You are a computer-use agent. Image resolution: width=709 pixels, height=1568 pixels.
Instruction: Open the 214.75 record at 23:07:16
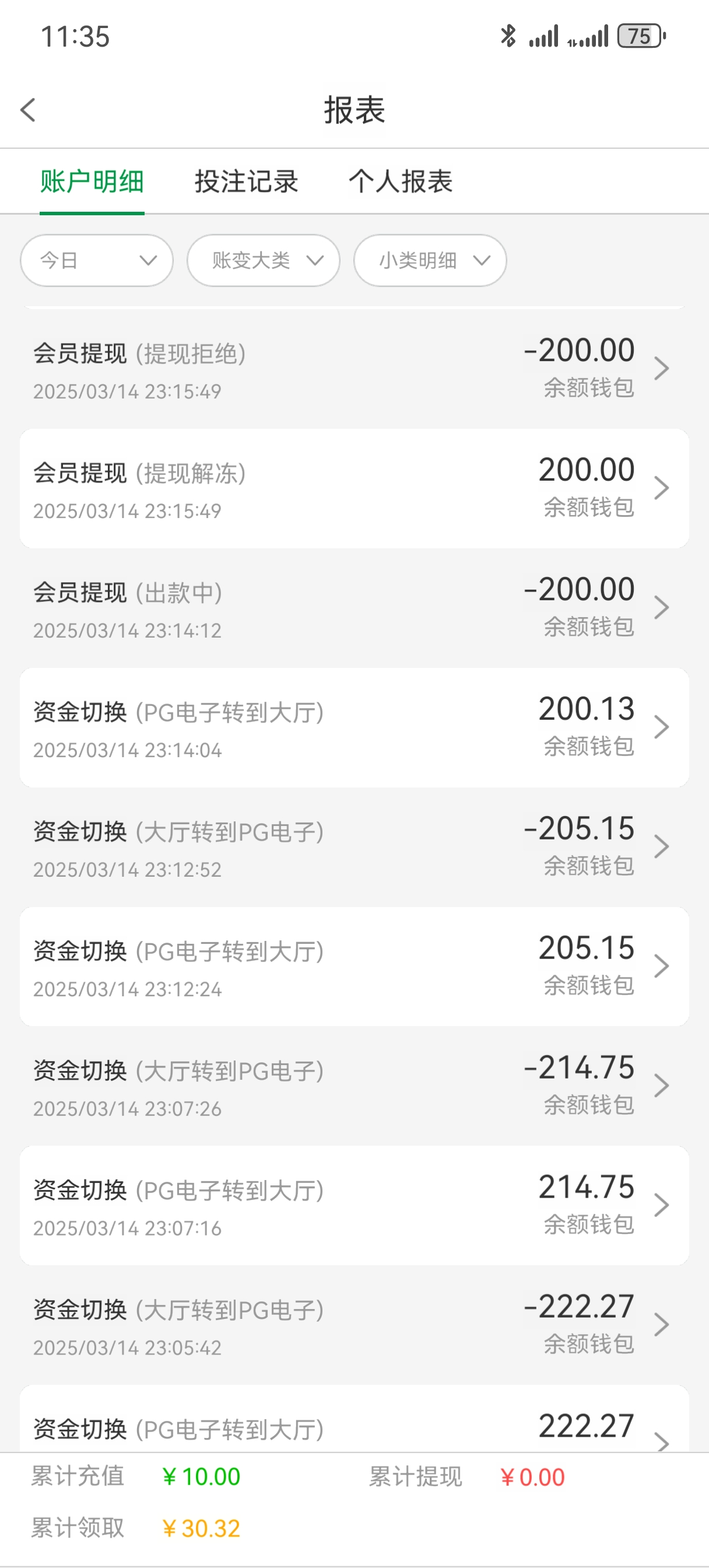(353, 1205)
